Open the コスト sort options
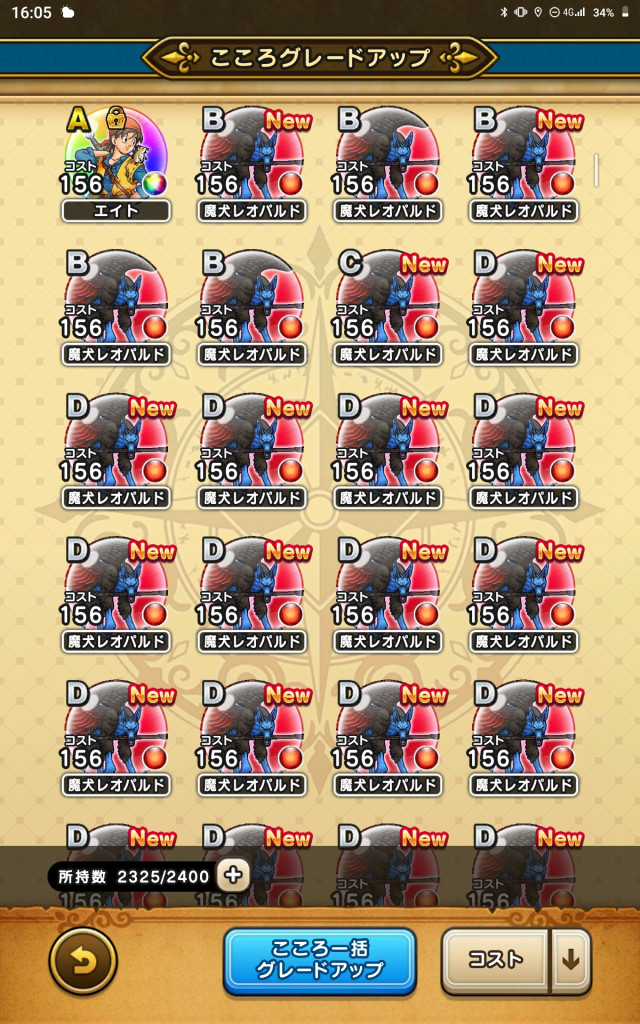Image resolution: width=640 pixels, height=1024 pixels. (x=495, y=961)
